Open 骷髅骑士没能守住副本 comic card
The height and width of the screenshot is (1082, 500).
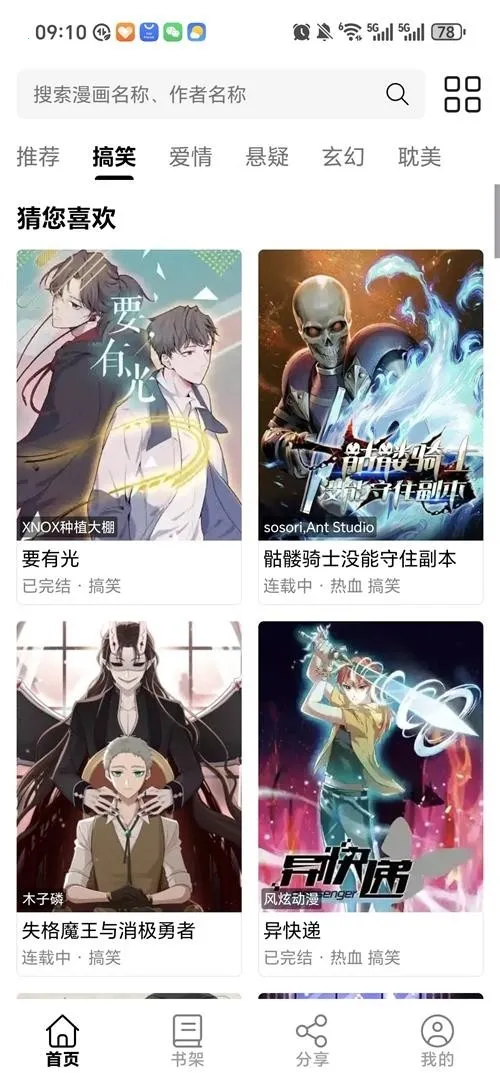(371, 426)
